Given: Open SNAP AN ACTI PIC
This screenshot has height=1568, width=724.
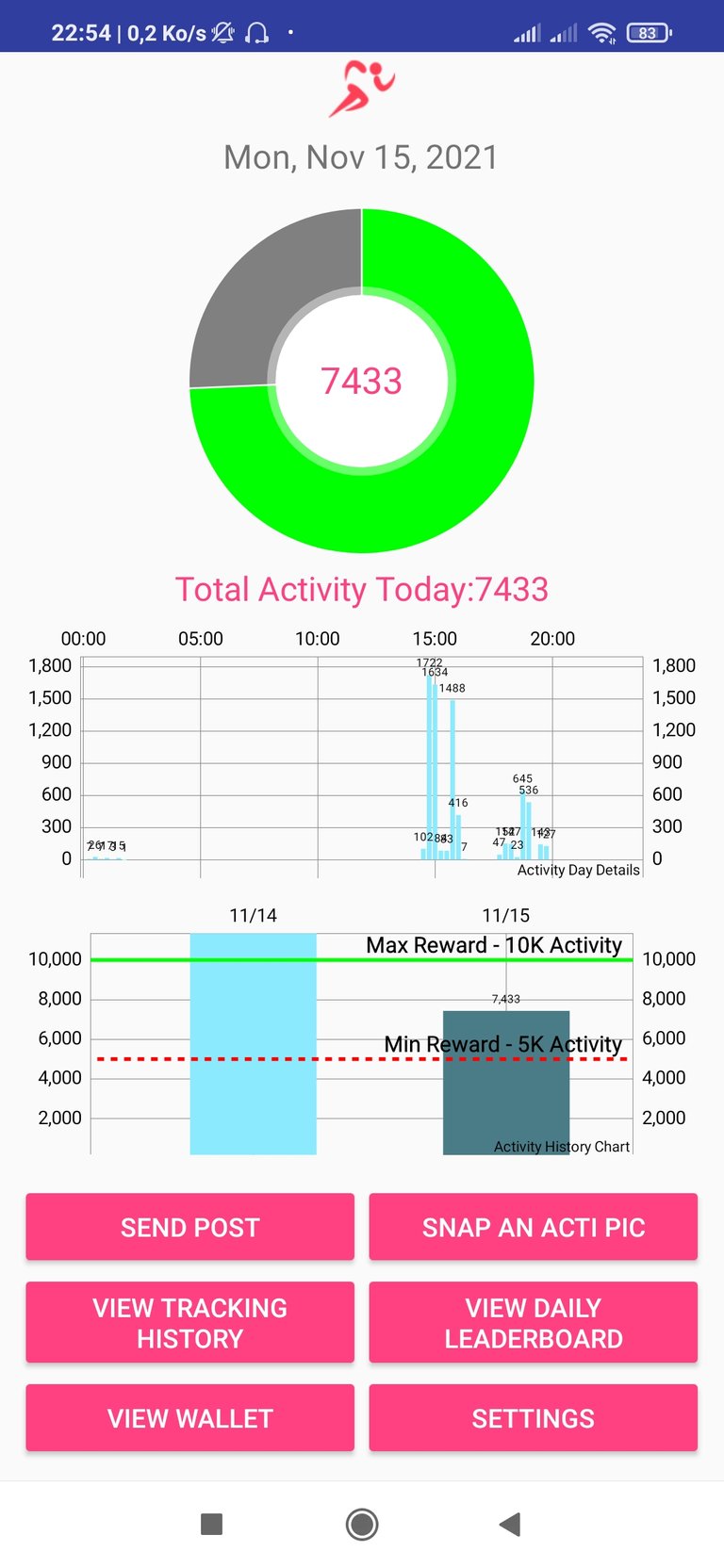Looking at the screenshot, I should tap(533, 1227).
